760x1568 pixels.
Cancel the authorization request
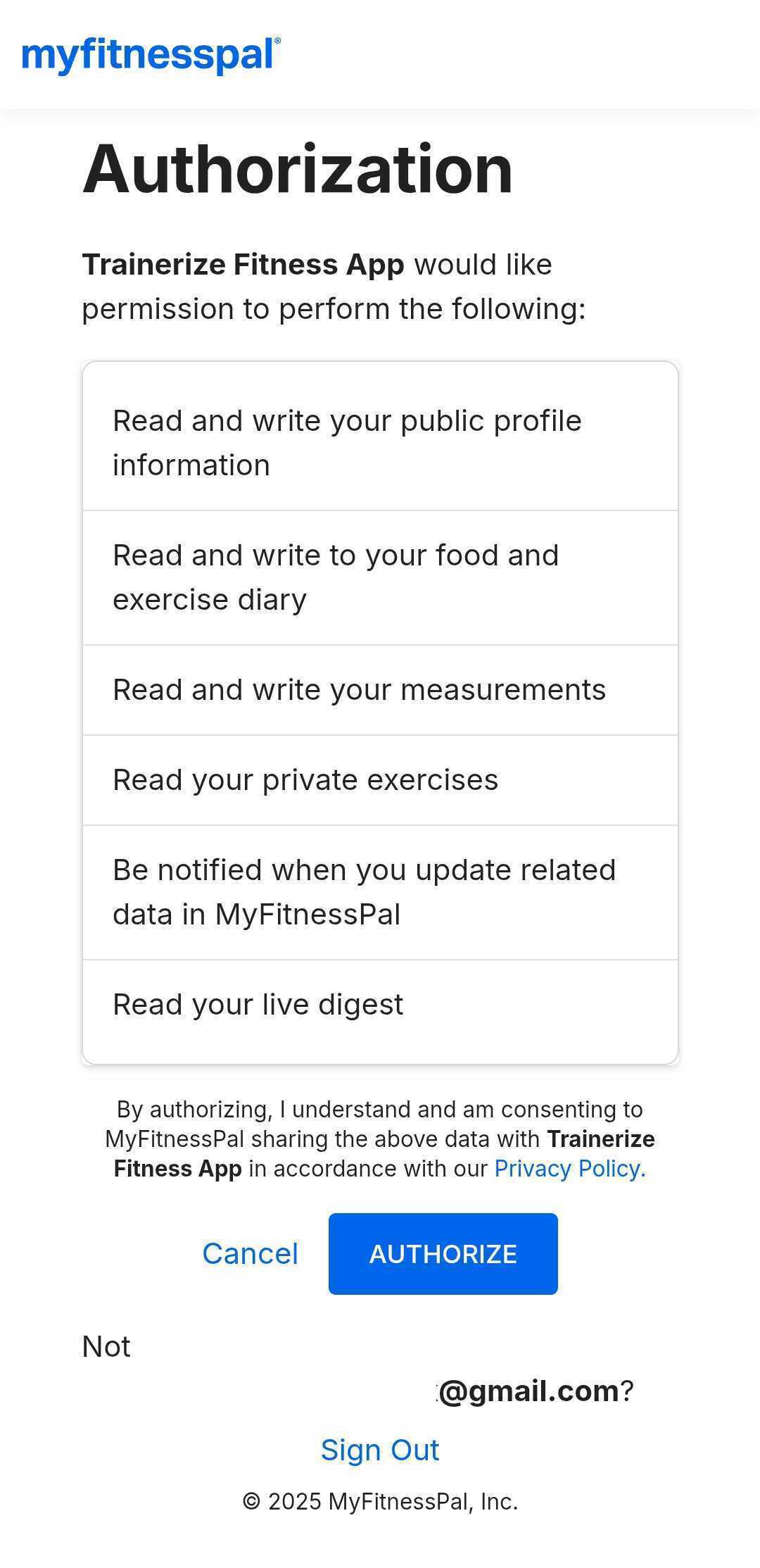[x=251, y=1253]
